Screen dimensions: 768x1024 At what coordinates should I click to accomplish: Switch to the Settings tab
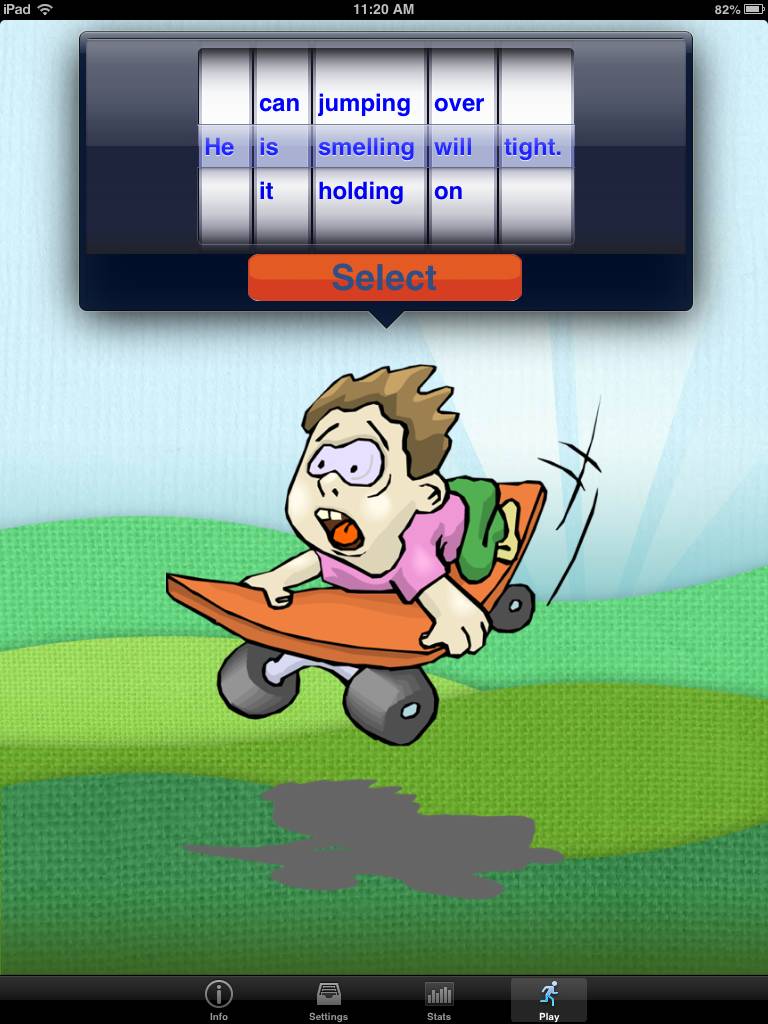tap(328, 999)
